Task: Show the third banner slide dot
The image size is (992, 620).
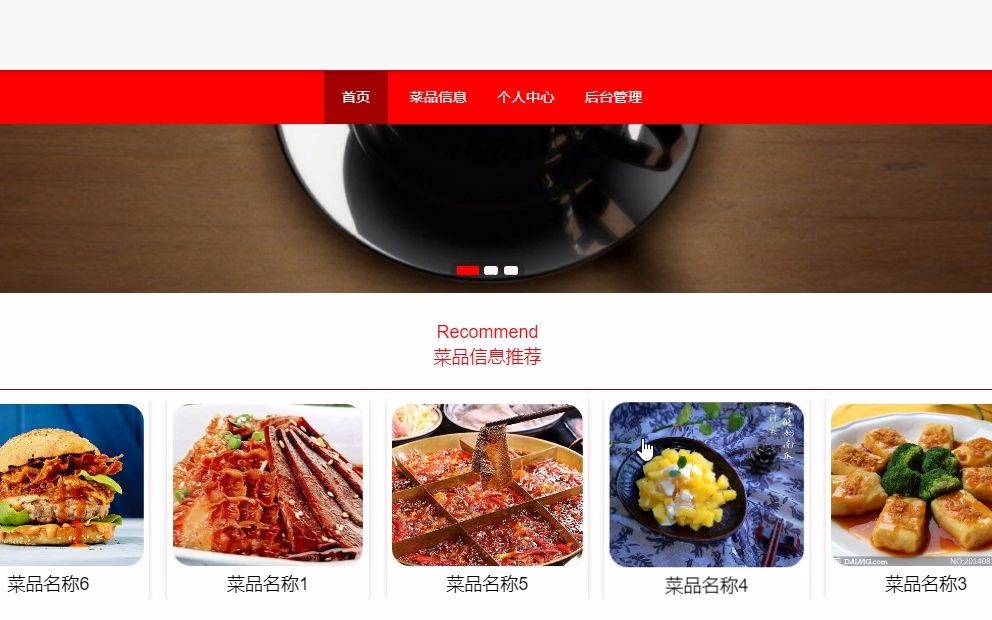Action: point(511,270)
